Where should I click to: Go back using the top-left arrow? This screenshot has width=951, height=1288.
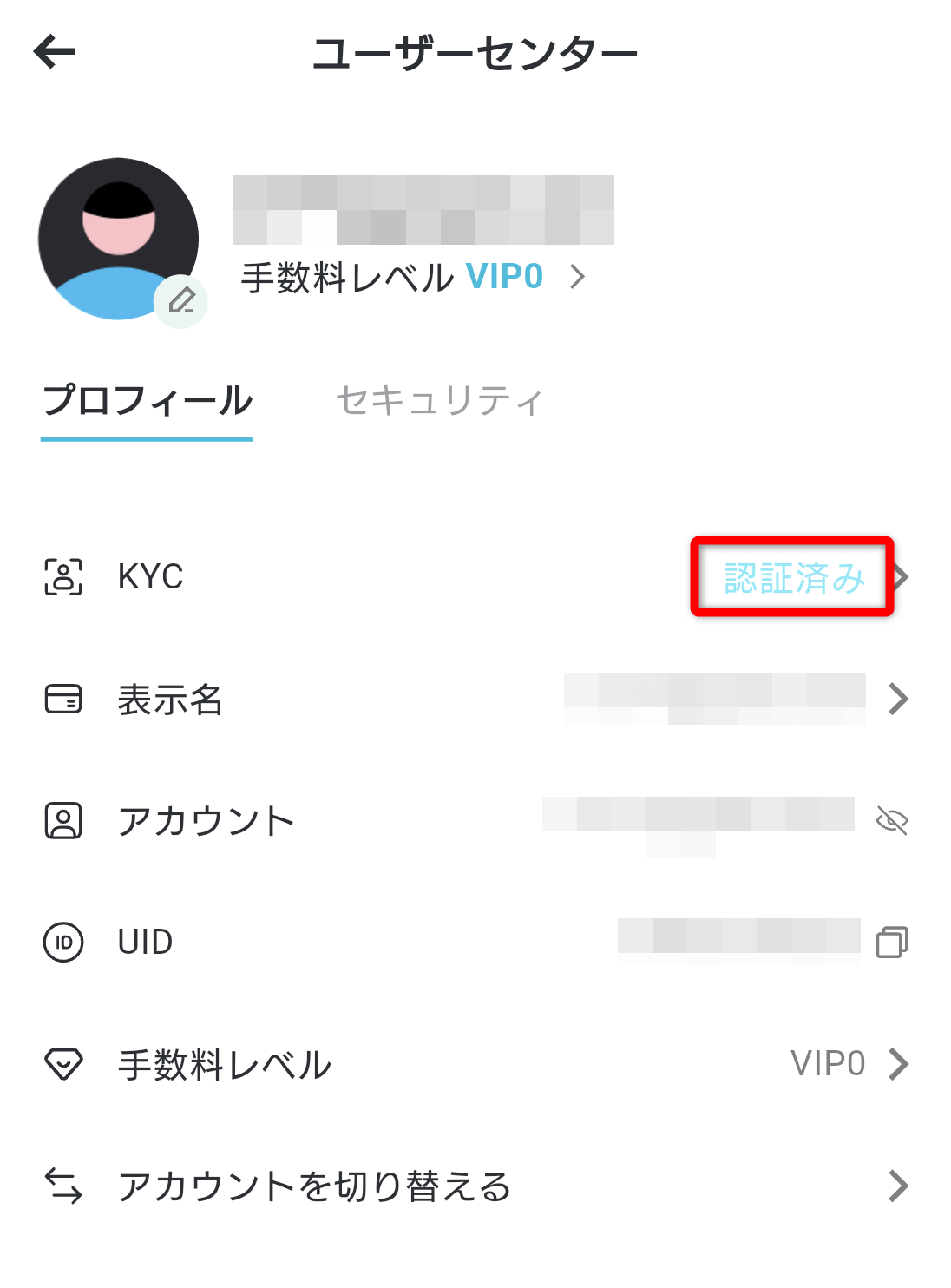[x=55, y=52]
